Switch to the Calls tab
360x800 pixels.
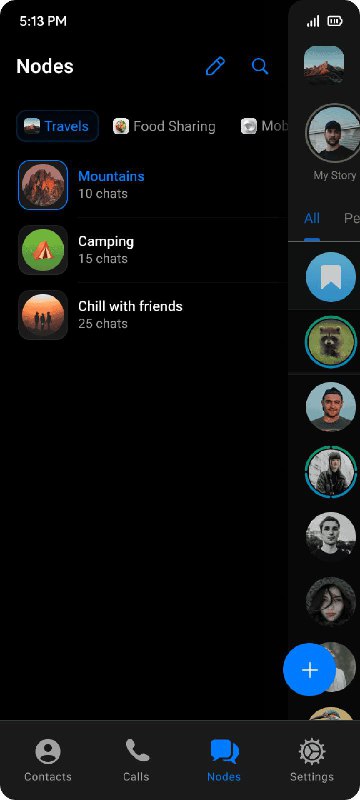[x=136, y=760]
